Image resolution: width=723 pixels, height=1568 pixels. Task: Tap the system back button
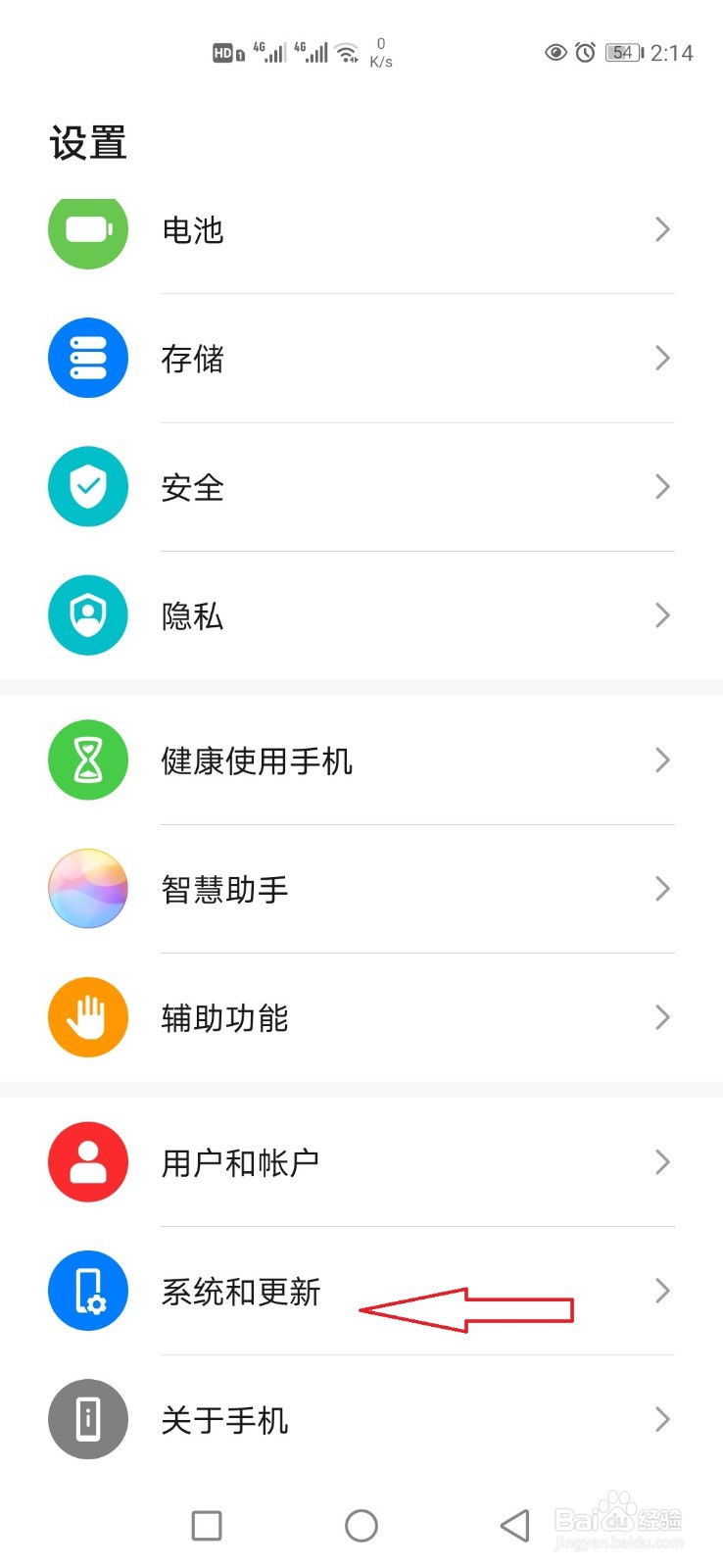(515, 1525)
